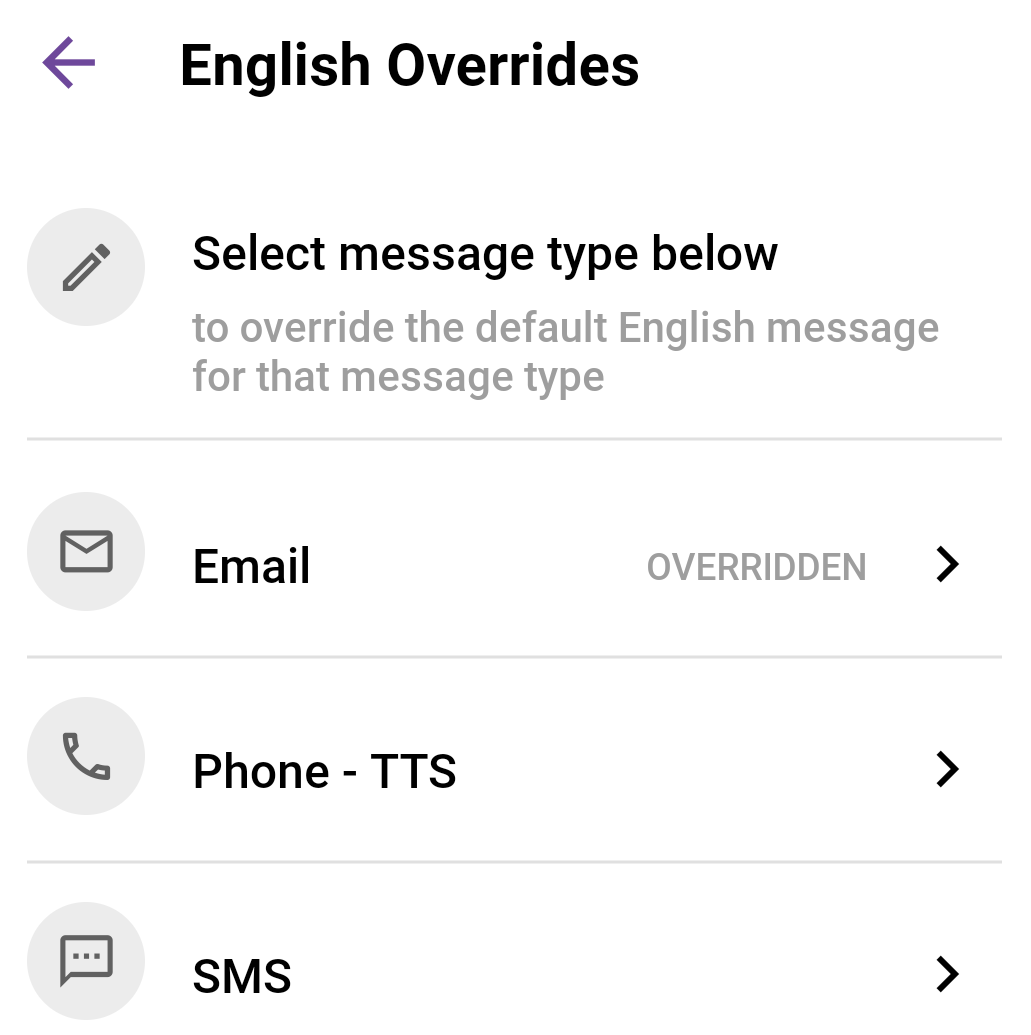Open the Phone - TTS chevron arrow
1031x1035 pixels.
tap(946, 770)
